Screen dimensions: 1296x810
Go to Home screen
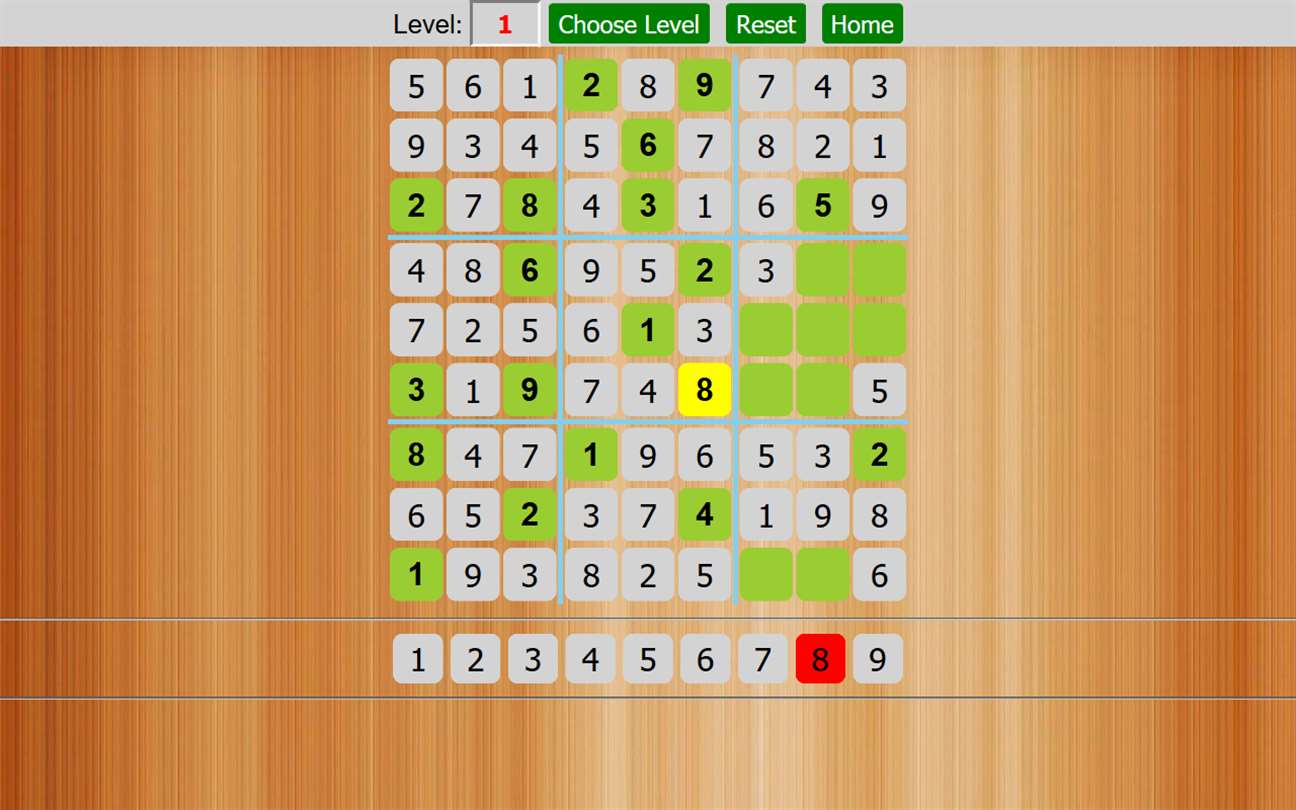click(862, 24)
